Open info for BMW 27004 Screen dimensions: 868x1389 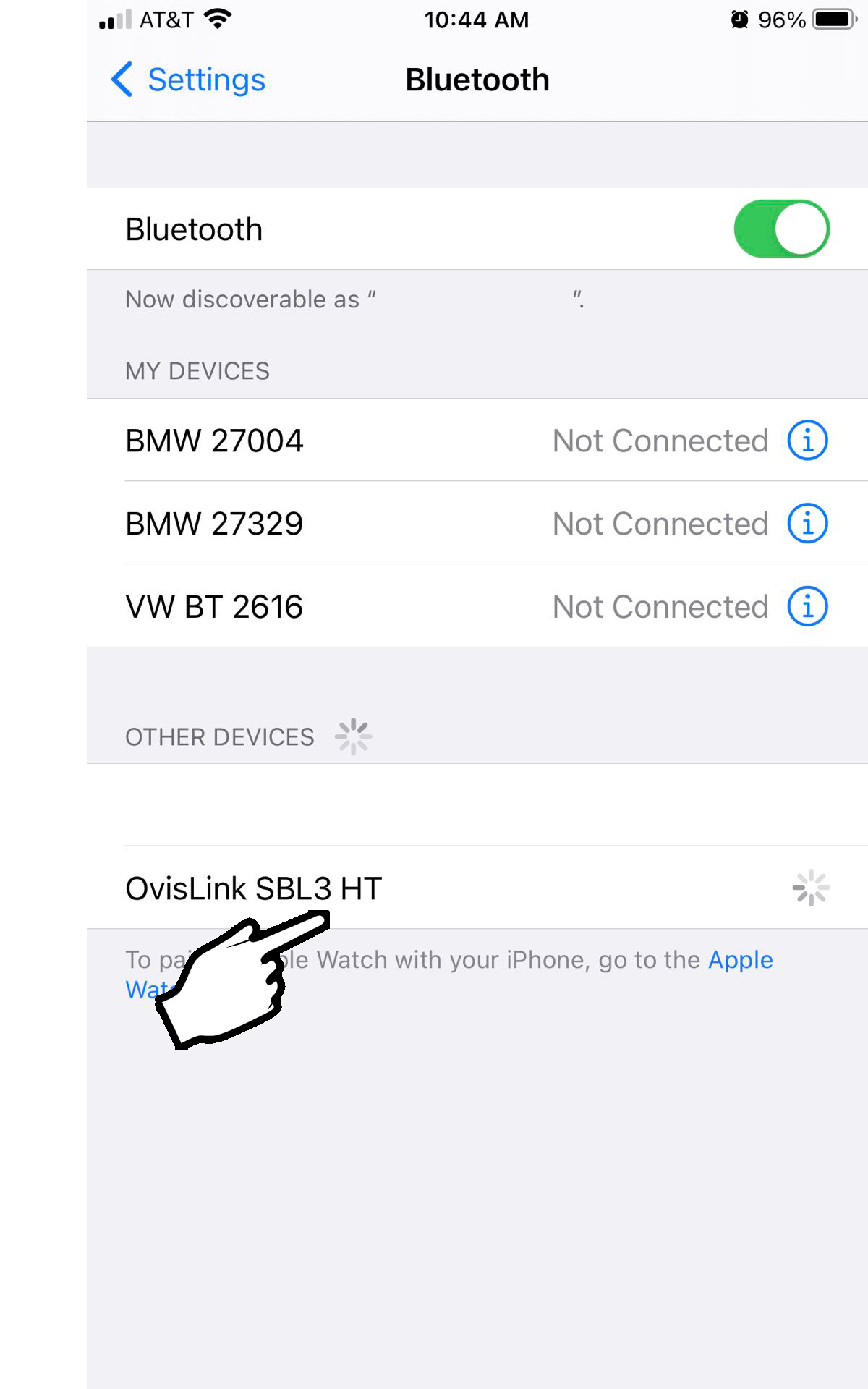click(807, 440)
